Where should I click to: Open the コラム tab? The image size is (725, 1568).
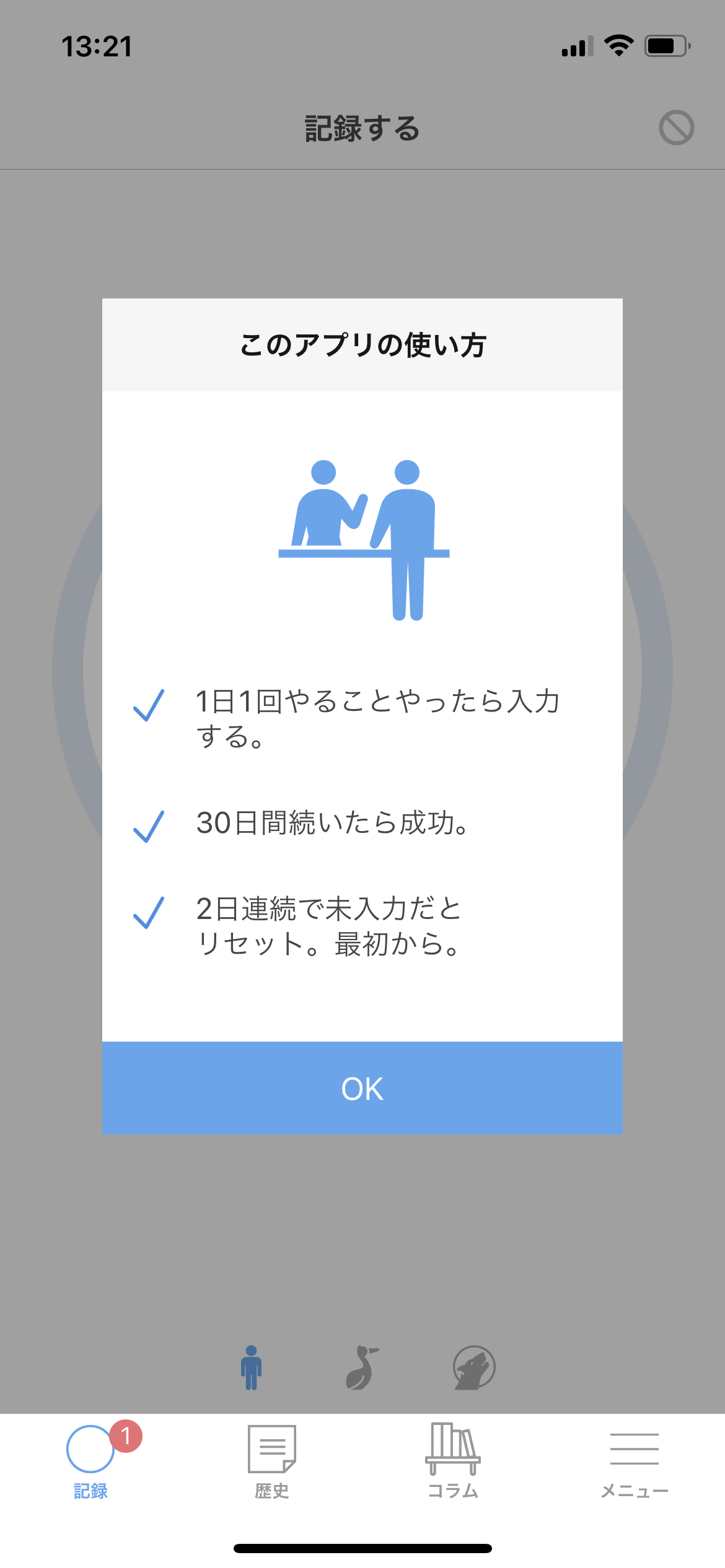coord(453,1460)
